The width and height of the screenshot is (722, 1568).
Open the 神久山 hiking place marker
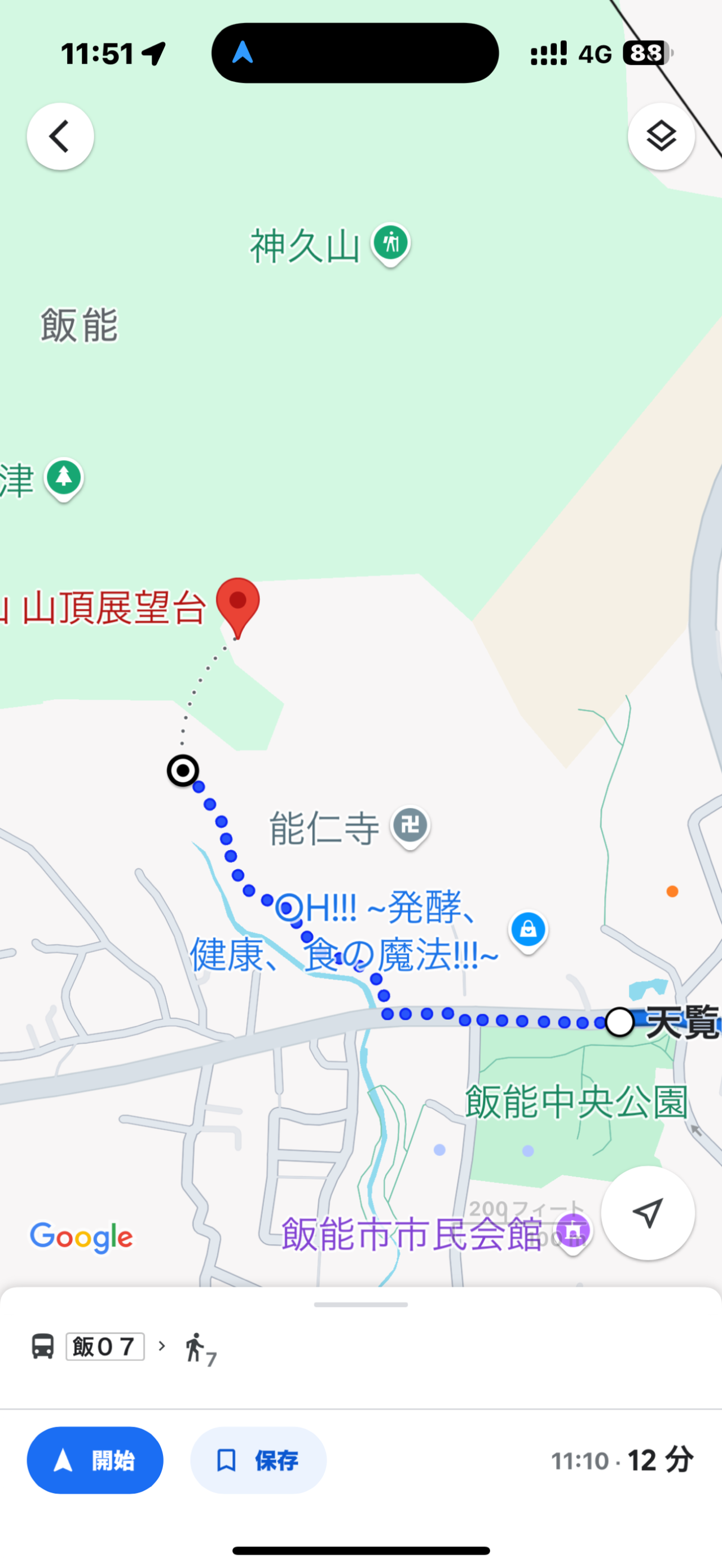[391, 244]
